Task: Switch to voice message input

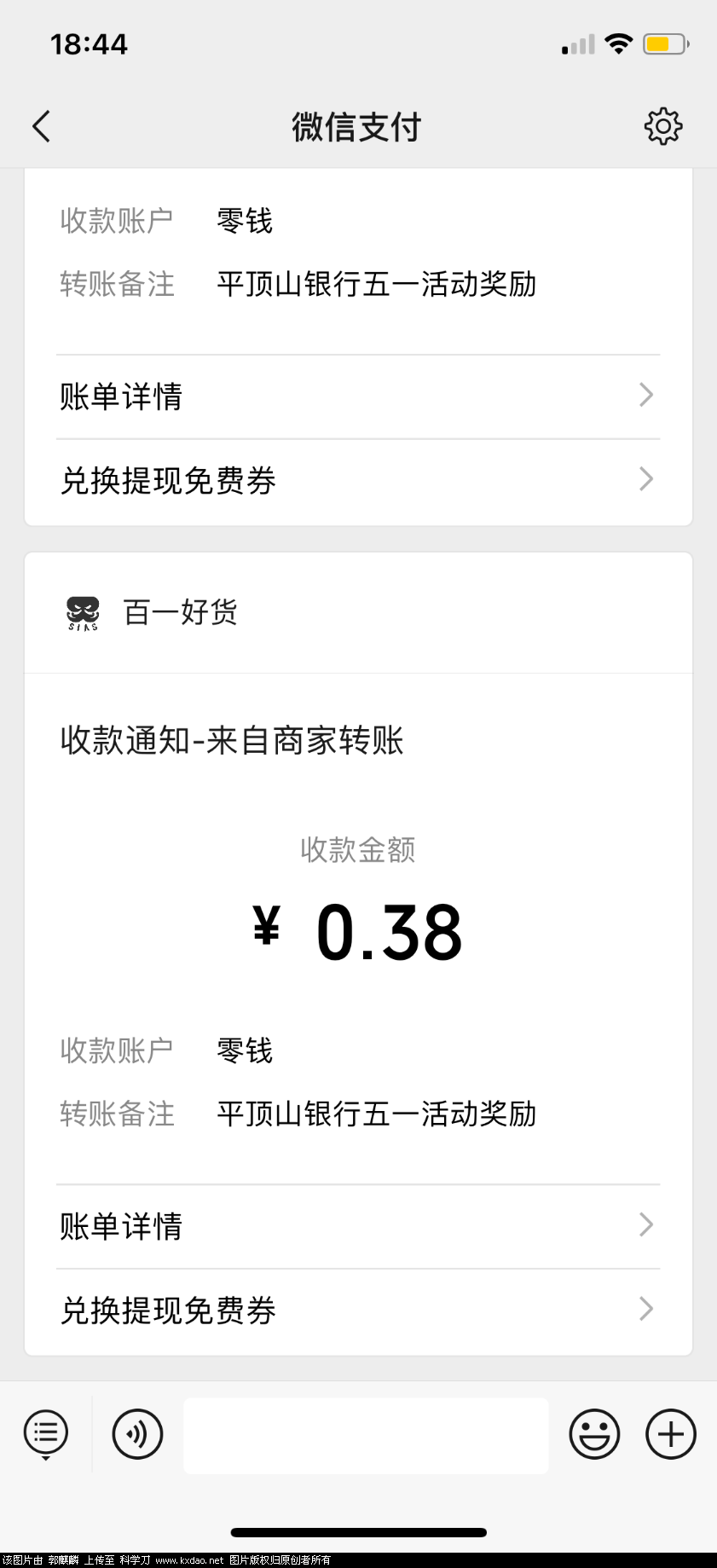Action: [137, 1433]
